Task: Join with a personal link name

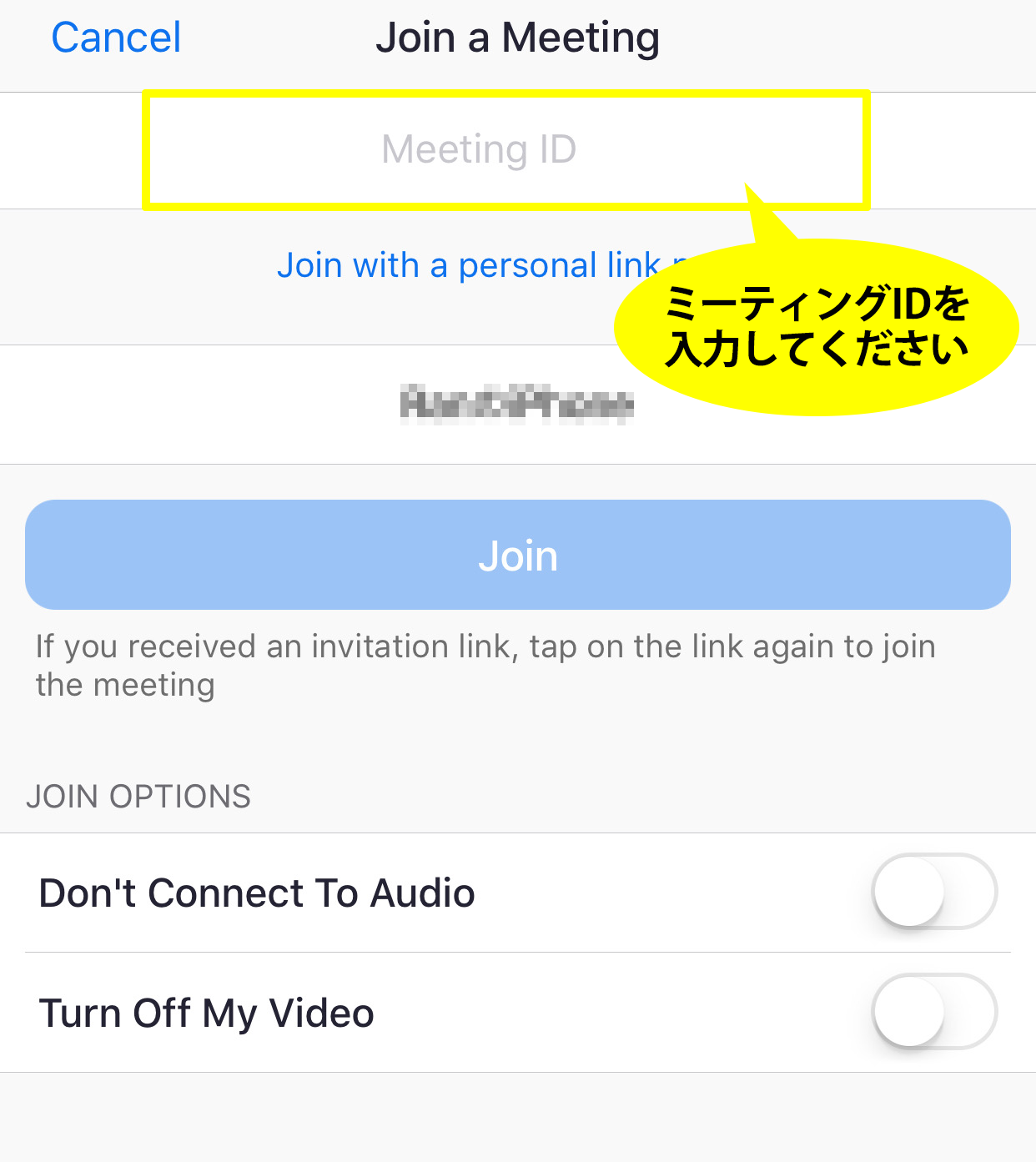Action: pos(467,265)
